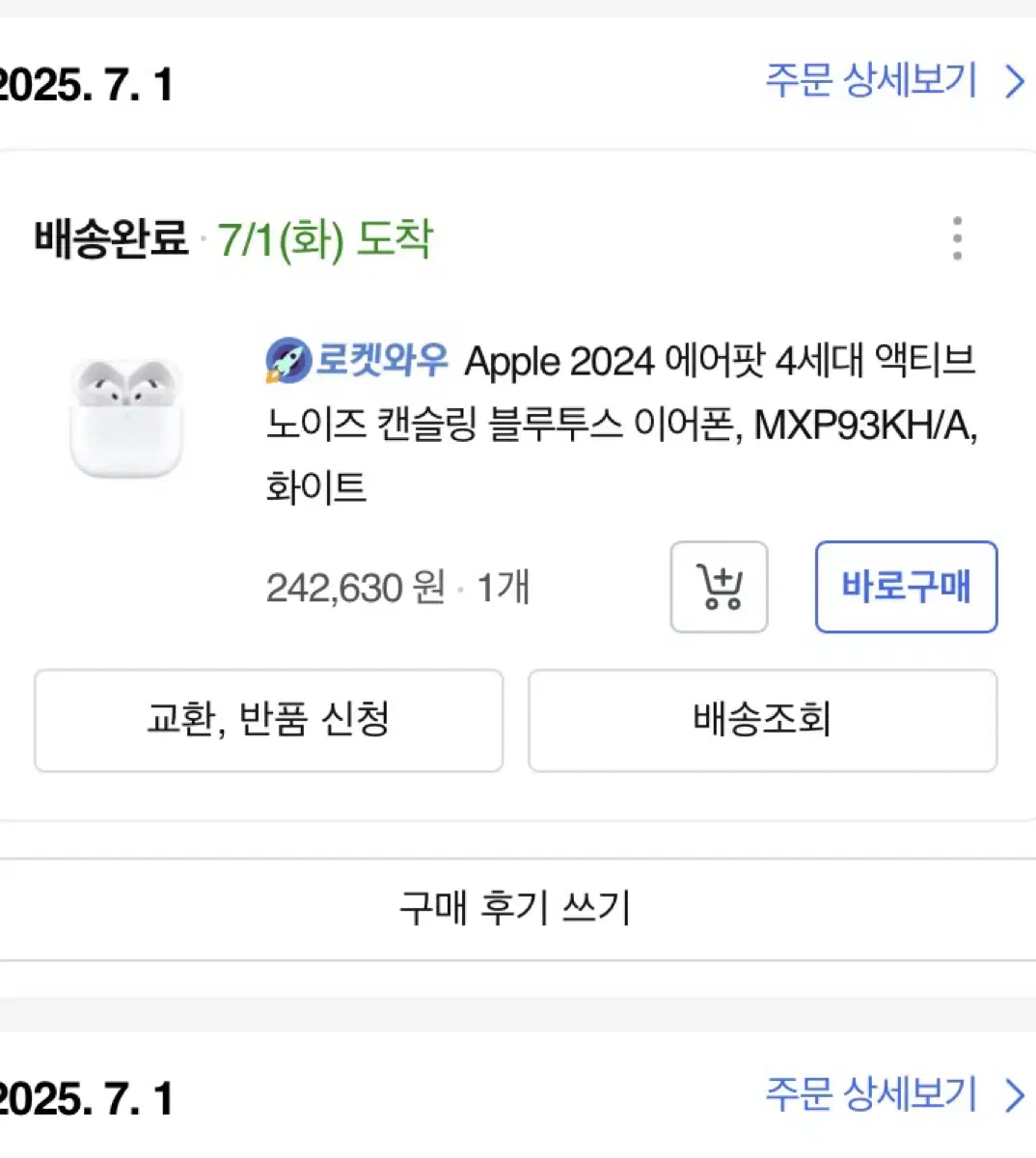Image resolution: width=1036 pixels, height=1158 pixels.
Task: Open top 주문 상세보기 order details link
Action: (871, 81)
